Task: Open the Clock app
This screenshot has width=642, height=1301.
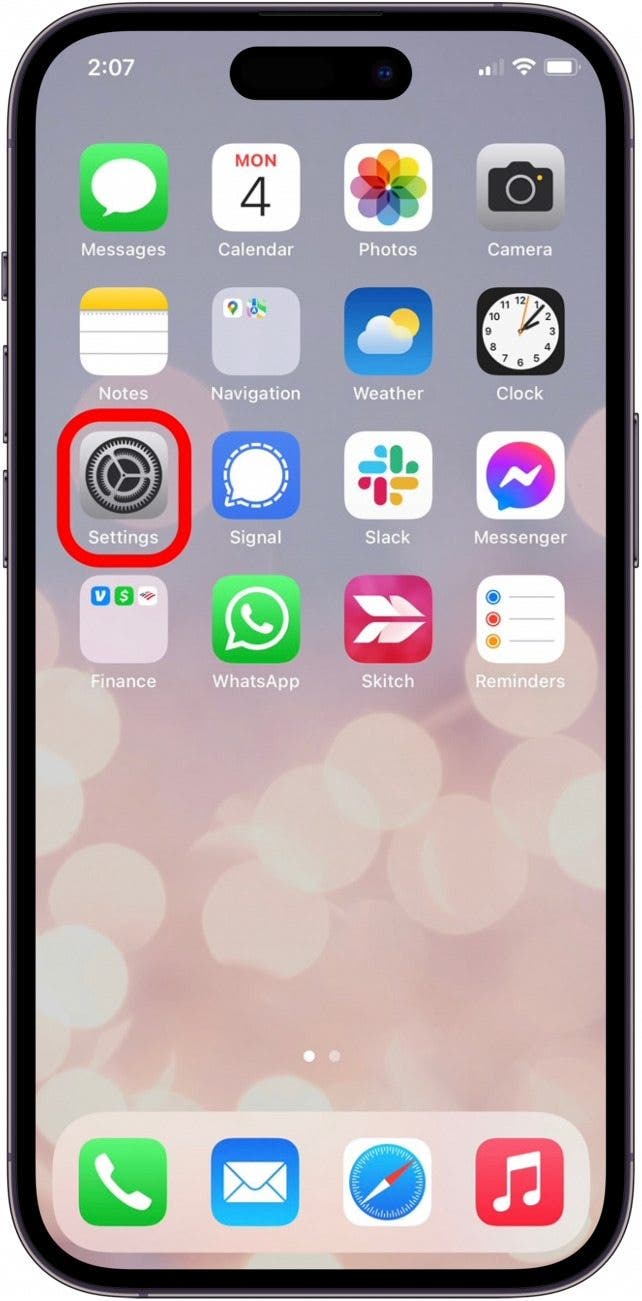Action: [520, 332]
